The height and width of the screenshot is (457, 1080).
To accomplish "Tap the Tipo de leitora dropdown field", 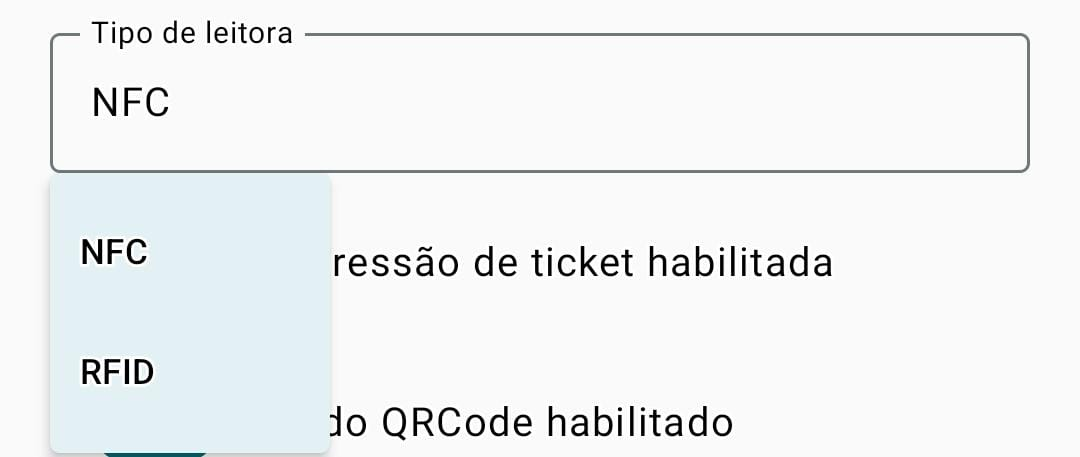I will [539, 104].
